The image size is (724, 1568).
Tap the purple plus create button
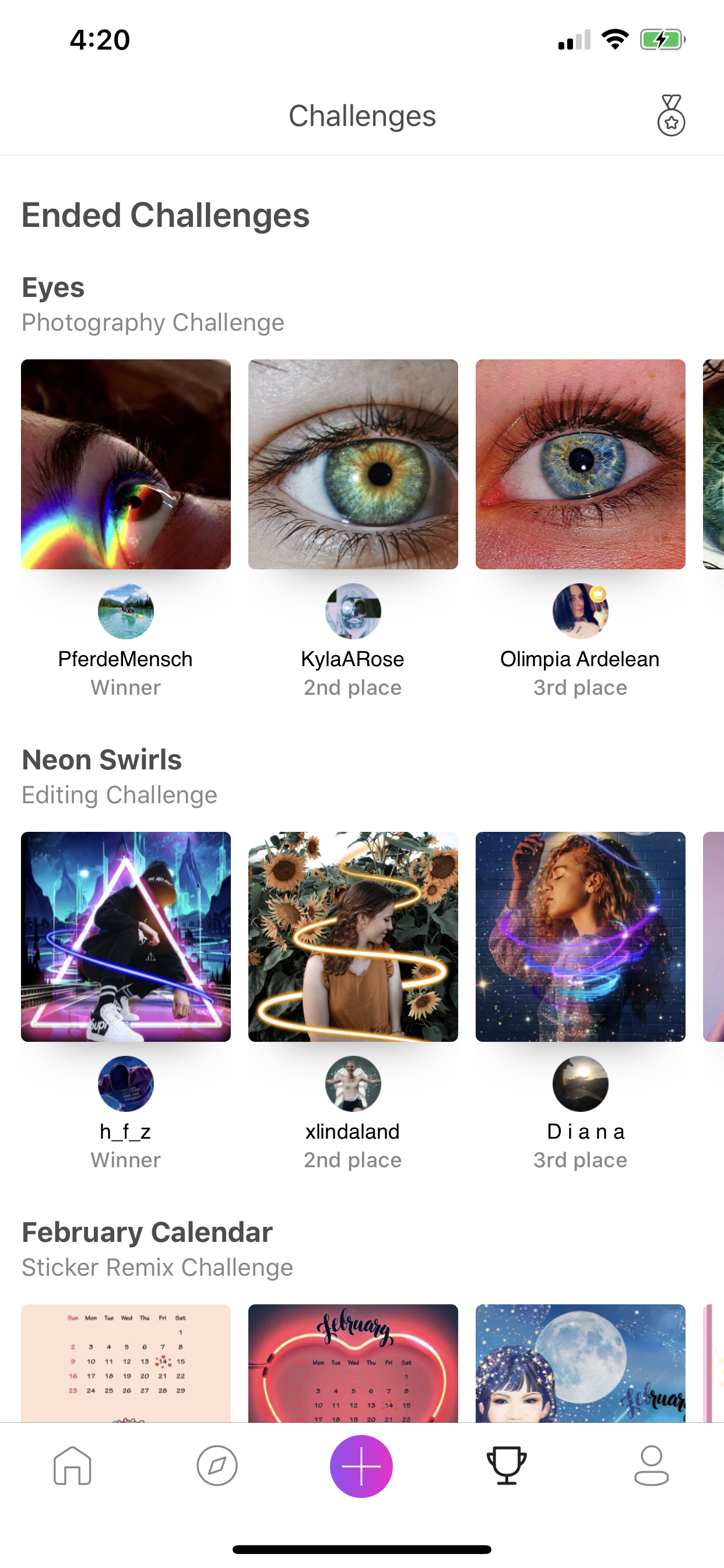[361, 1466]
